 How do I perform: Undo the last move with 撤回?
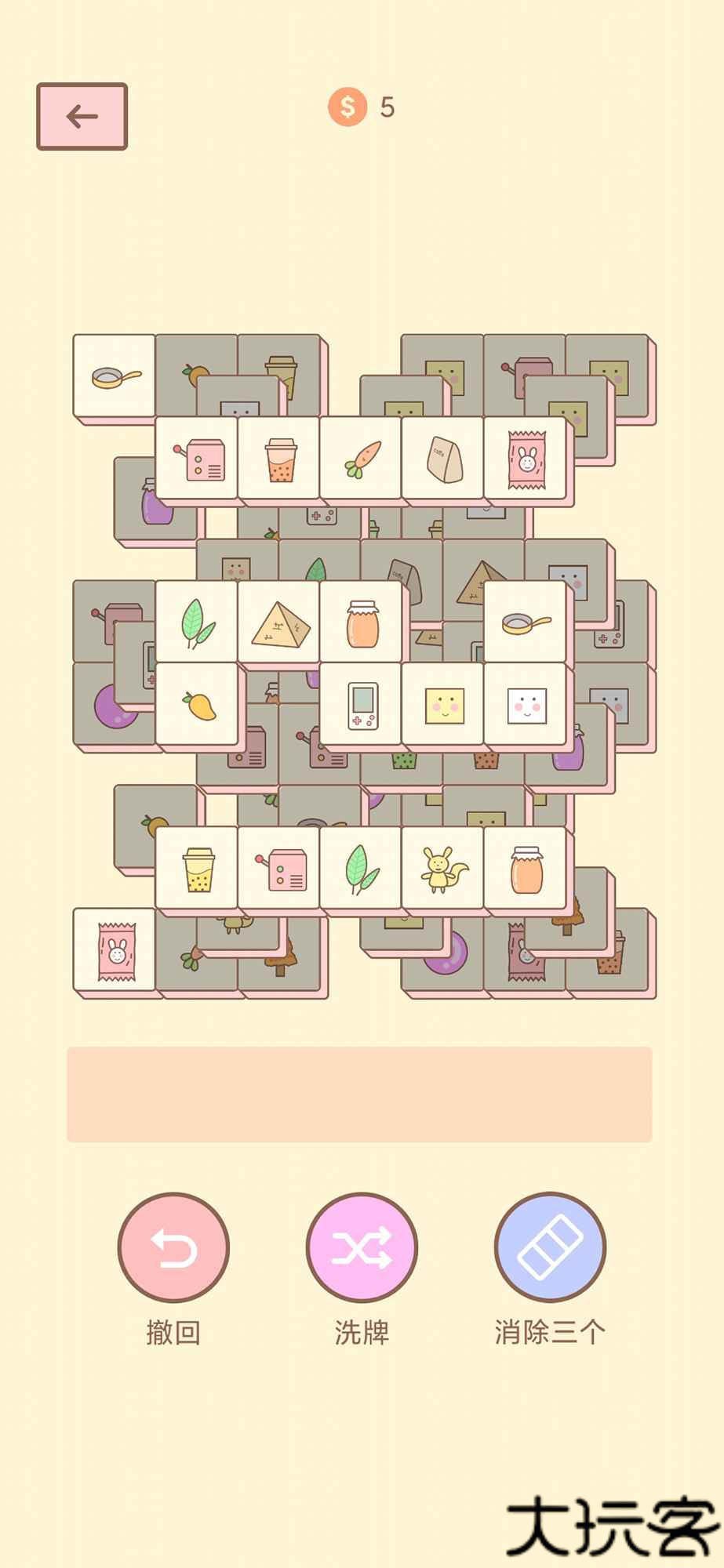(173, 1247)
